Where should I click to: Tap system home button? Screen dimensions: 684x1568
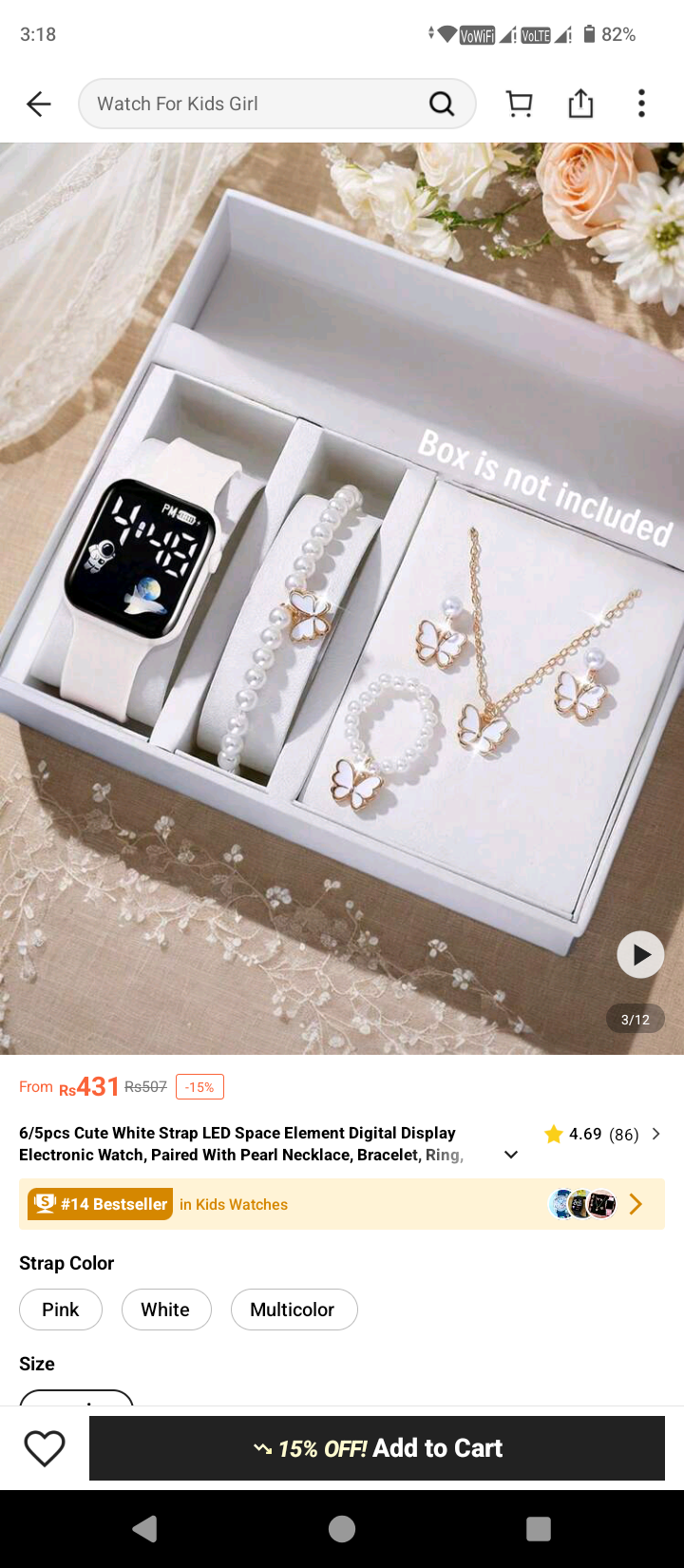coord(342,1528)
